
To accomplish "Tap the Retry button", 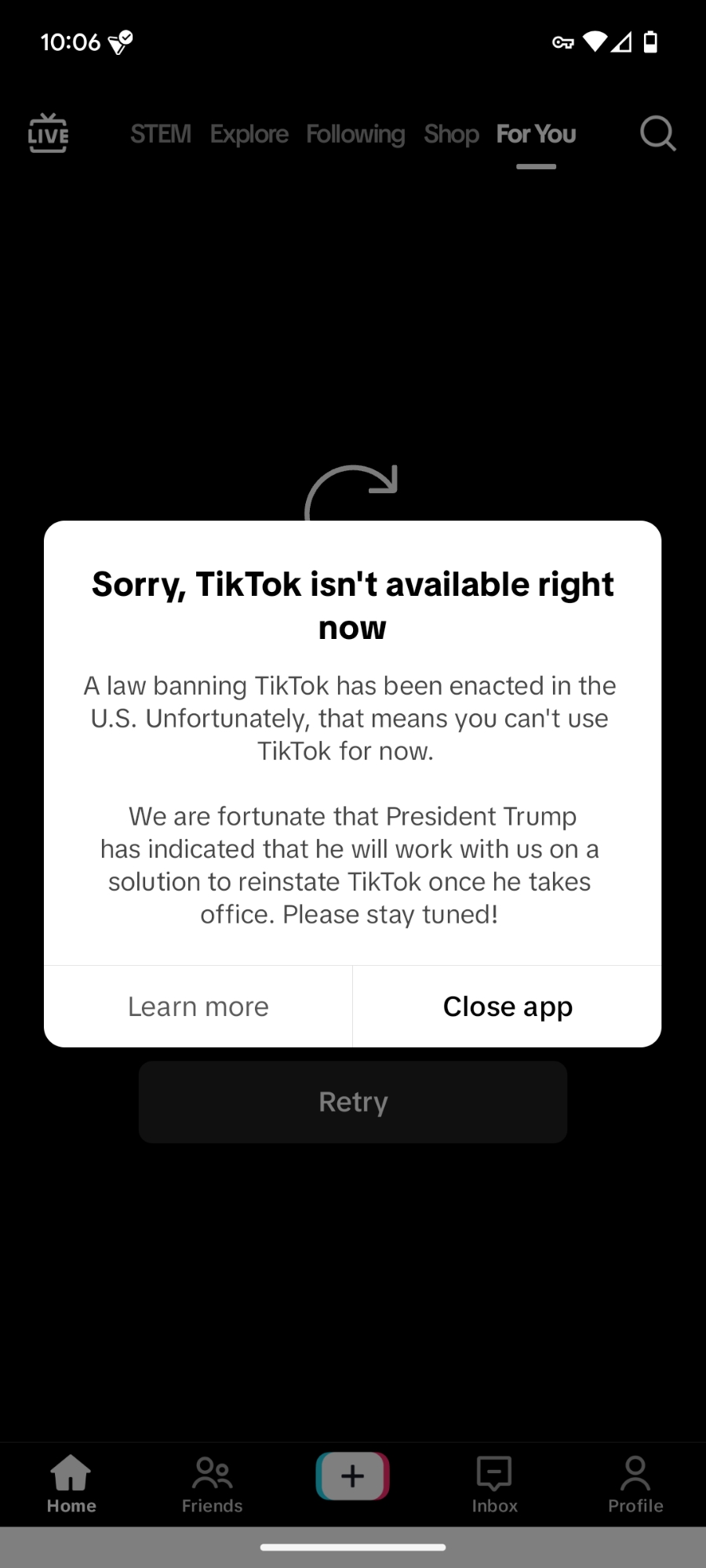I will [x=353, y=1102].
